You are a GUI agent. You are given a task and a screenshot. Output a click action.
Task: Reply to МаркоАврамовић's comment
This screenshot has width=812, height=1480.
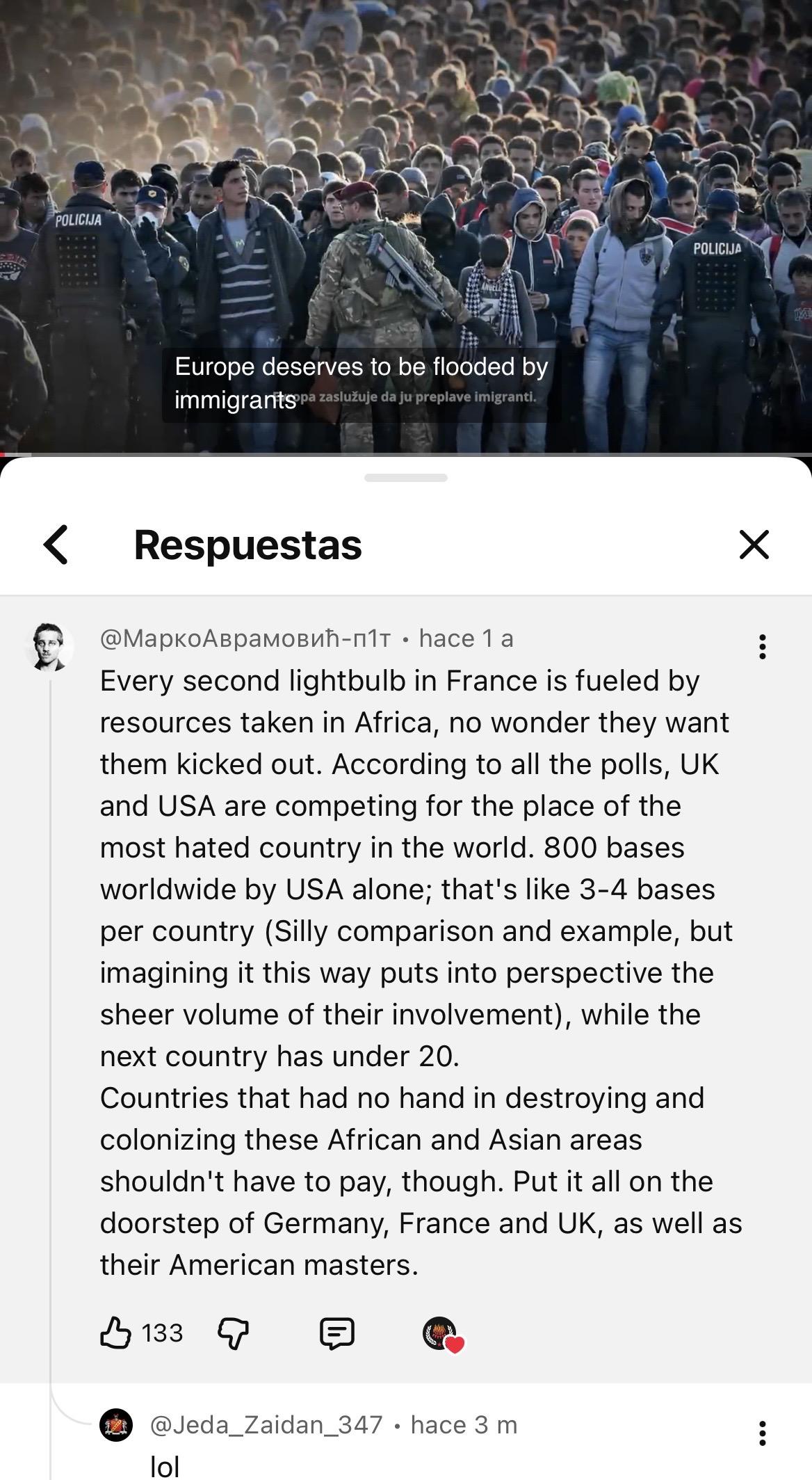[337, 1333]
